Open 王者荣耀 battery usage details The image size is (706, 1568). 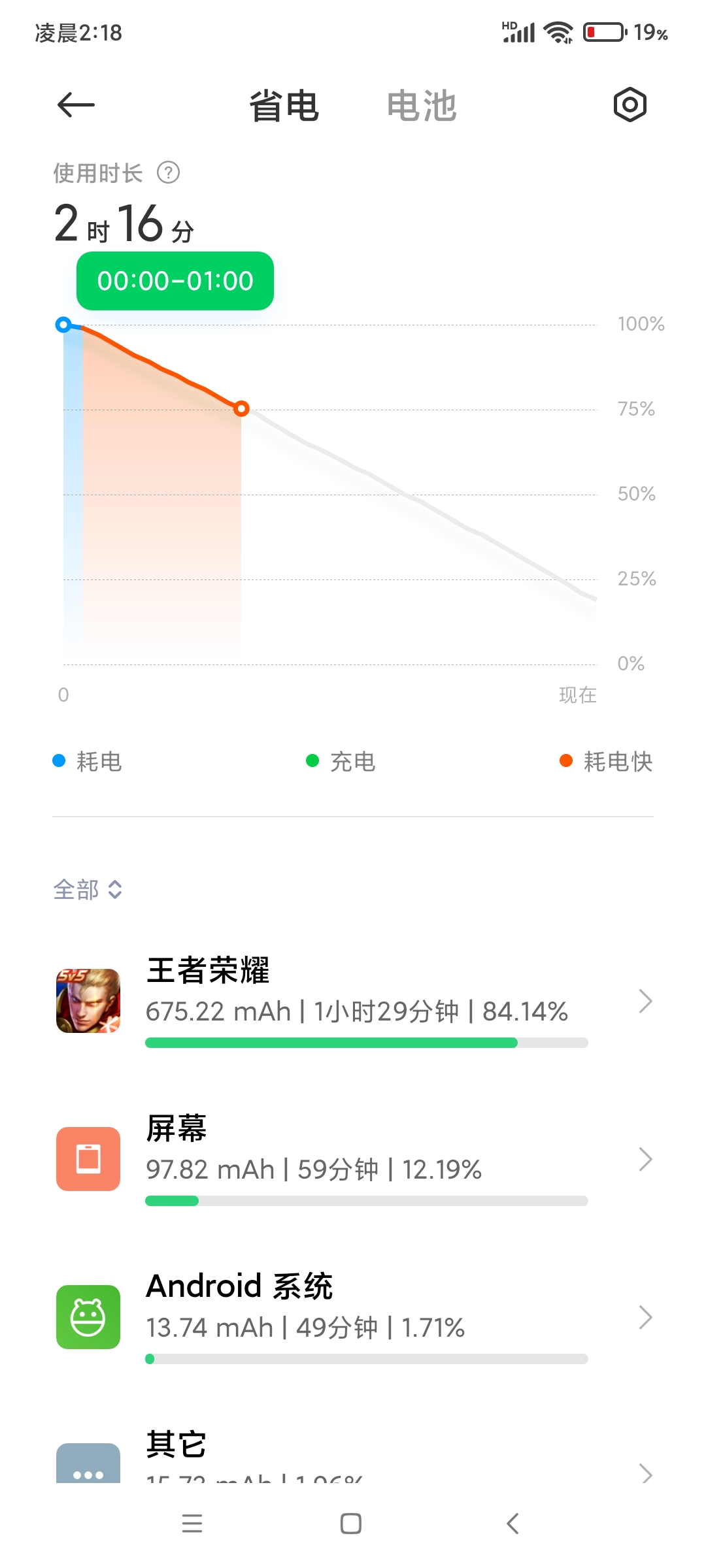tap(353, 1001)
